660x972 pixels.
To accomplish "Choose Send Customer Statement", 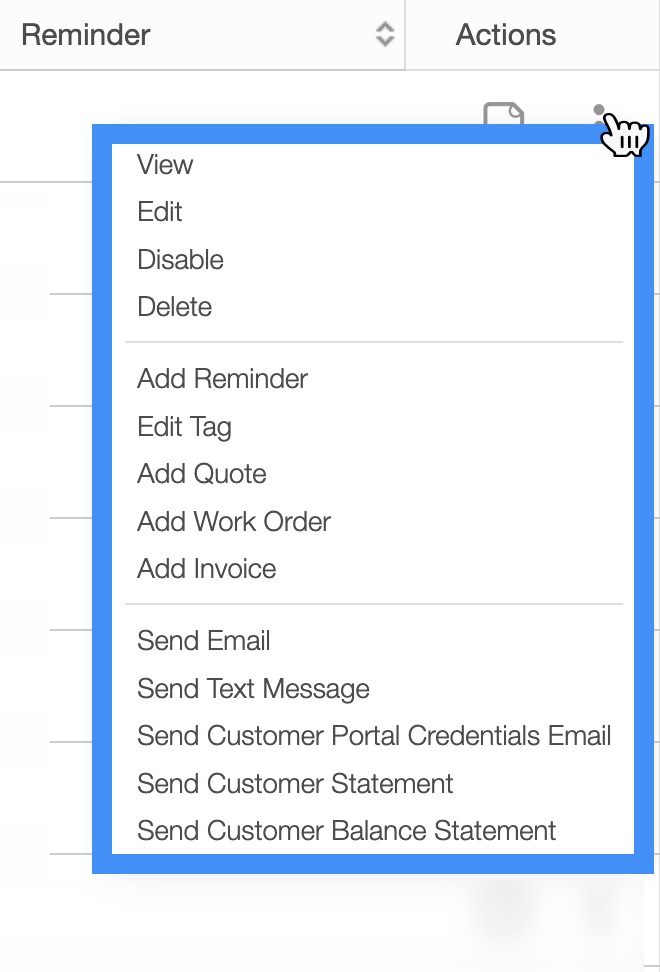I will pos(295,783).
